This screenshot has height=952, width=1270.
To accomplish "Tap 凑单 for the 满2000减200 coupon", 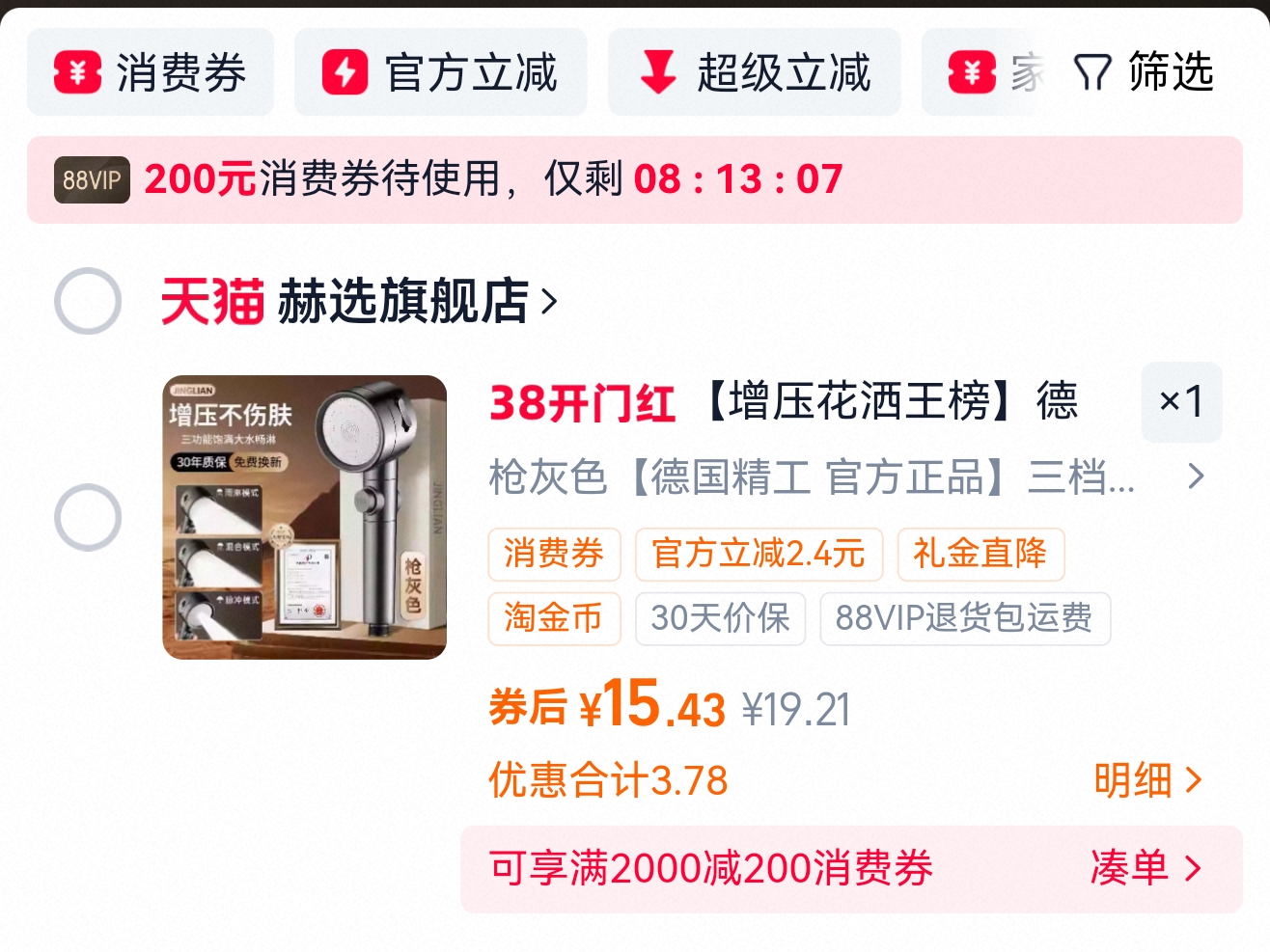I will (1145, 868).
